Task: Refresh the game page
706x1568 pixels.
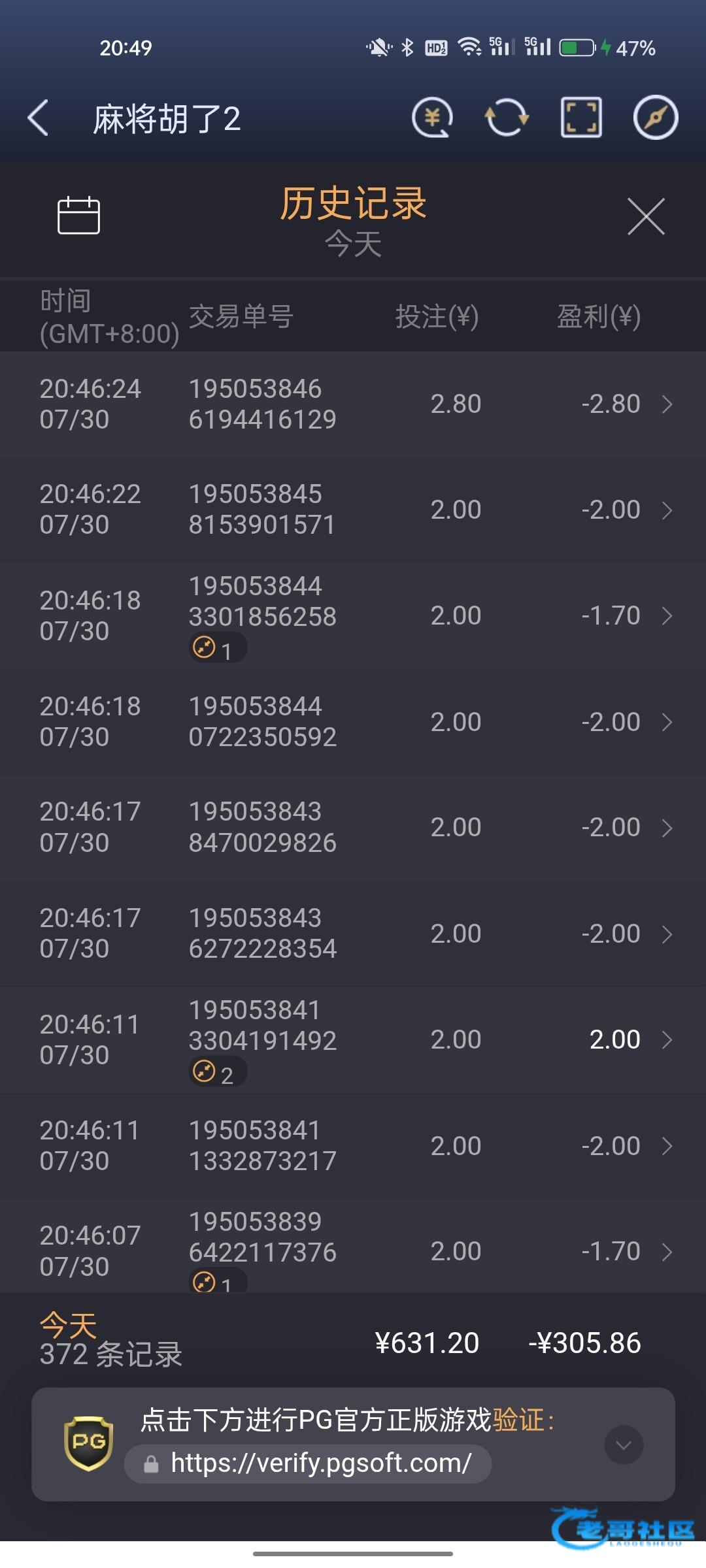Action: (x=507, y=118)
